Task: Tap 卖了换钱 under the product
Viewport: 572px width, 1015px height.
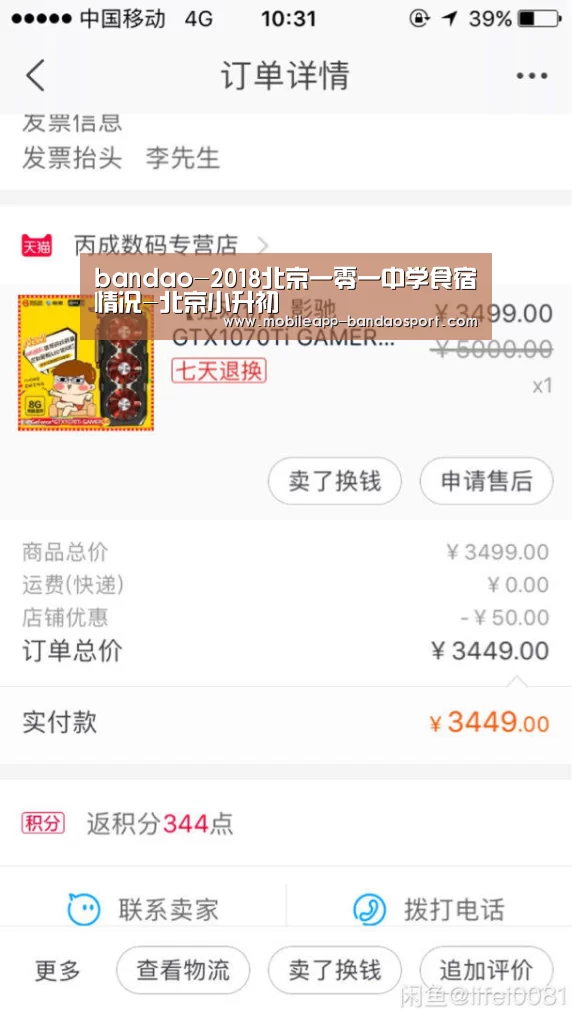Action: 335,481
